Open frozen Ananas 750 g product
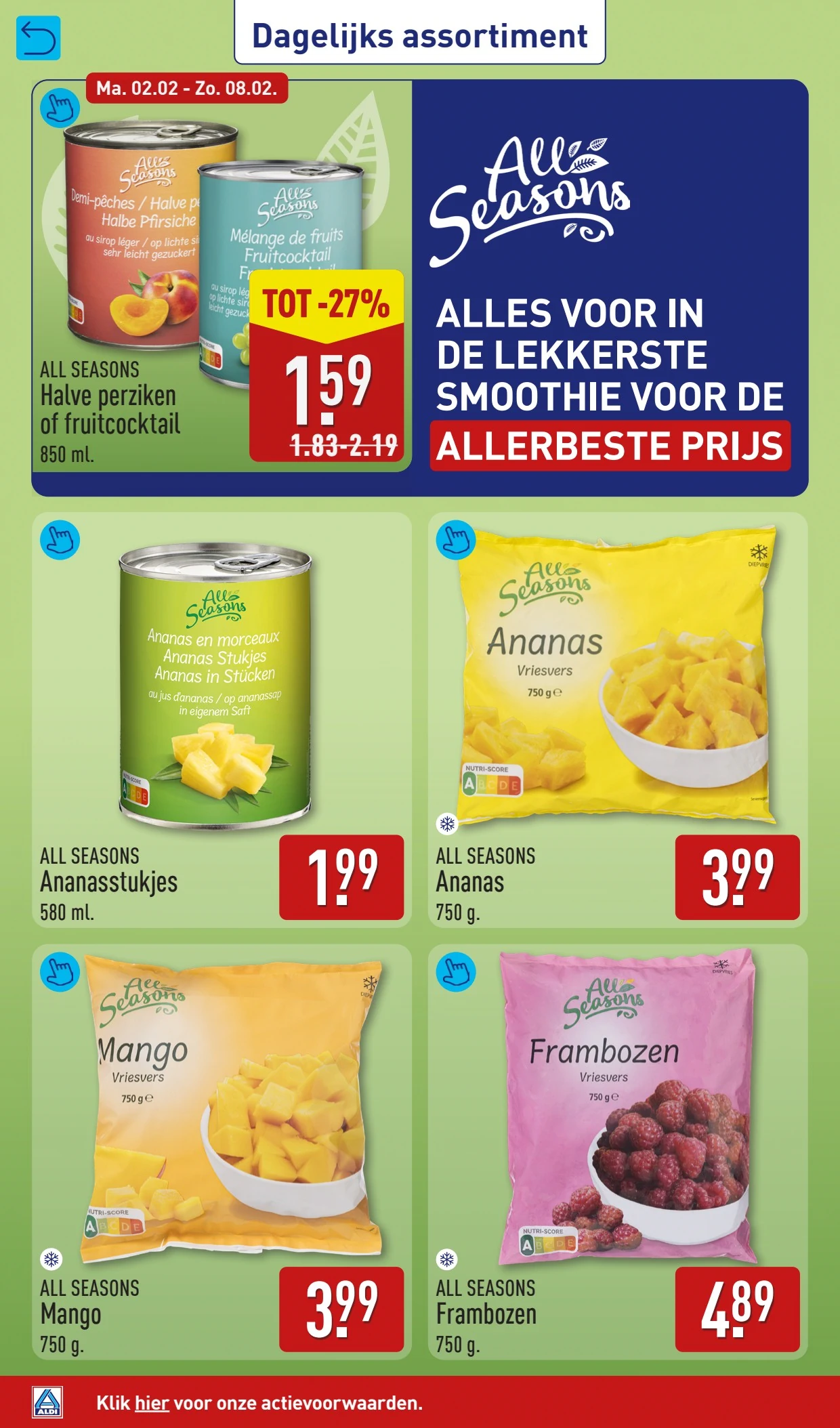 coord(616,719)
